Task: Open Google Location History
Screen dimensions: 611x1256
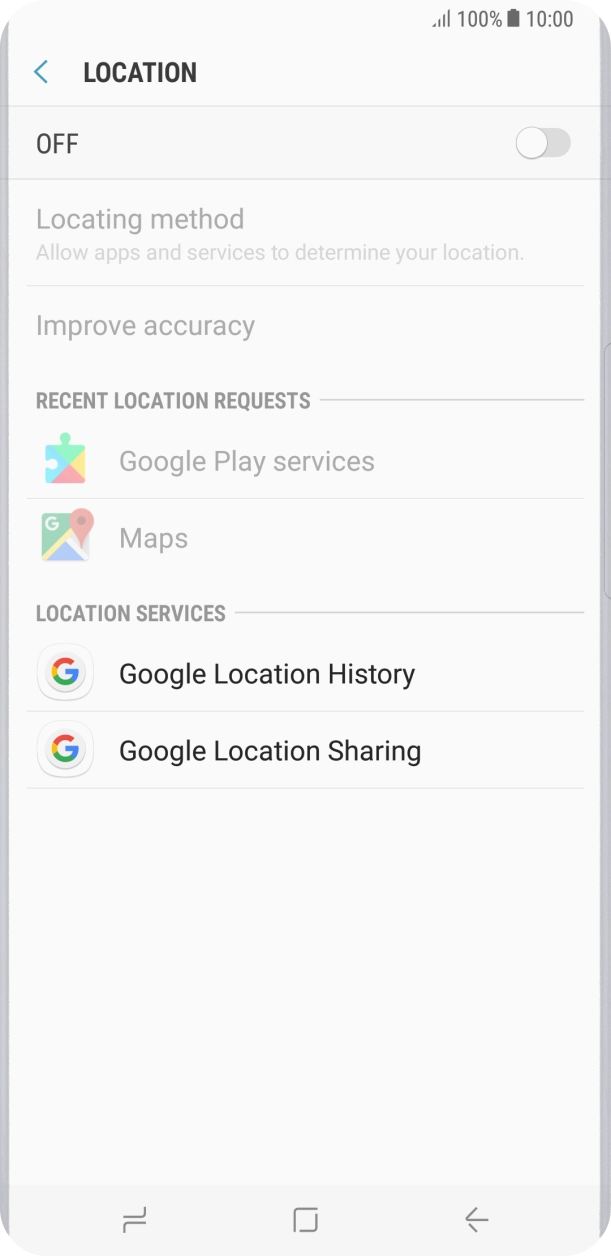Action: coord(266,674)
